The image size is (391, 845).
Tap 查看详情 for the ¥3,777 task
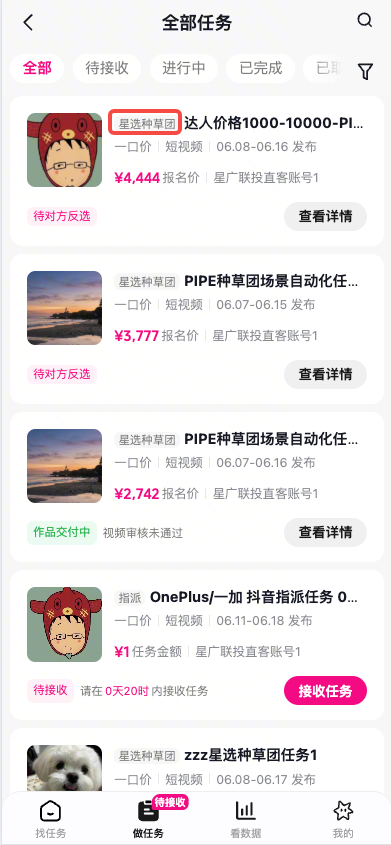point(325,374)
